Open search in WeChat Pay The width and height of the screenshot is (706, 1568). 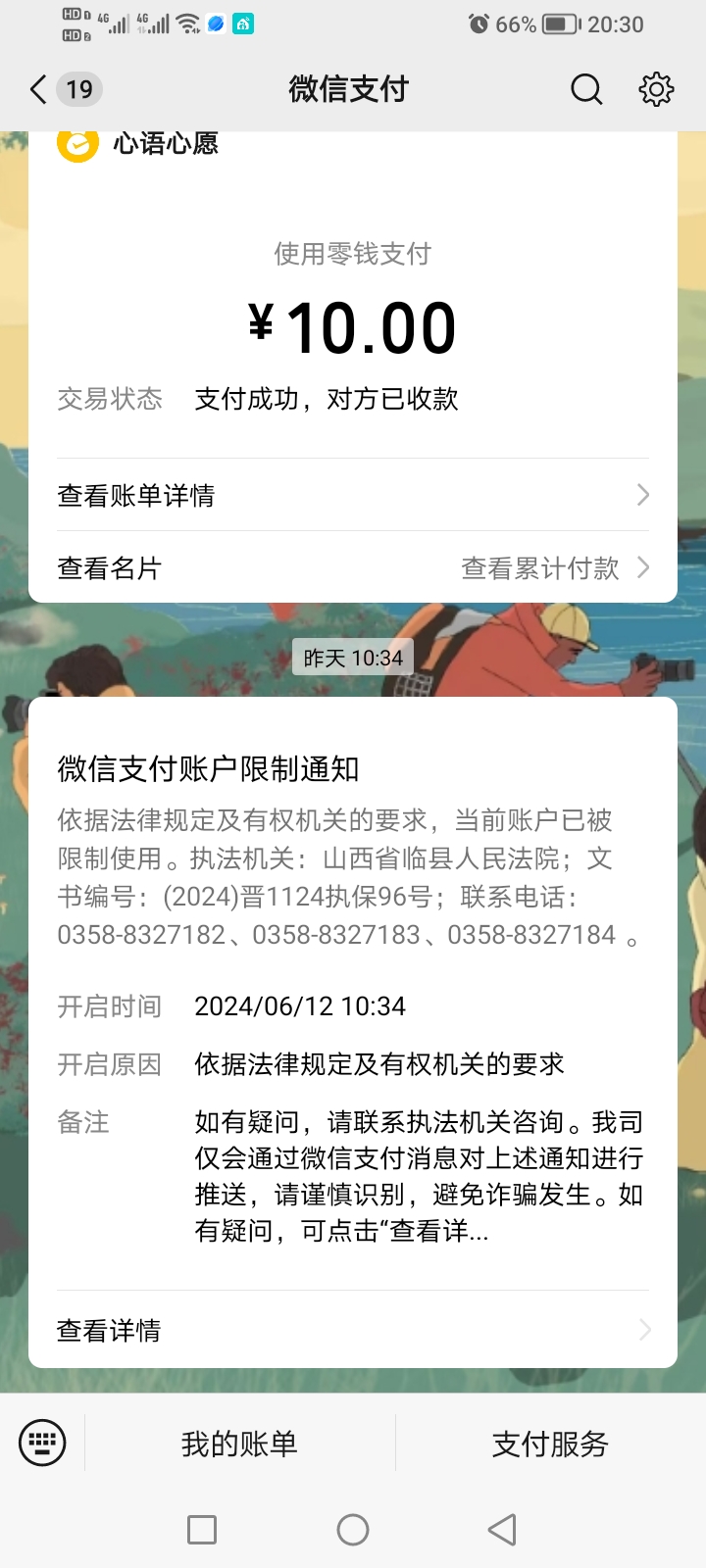(x=586, y=89)
